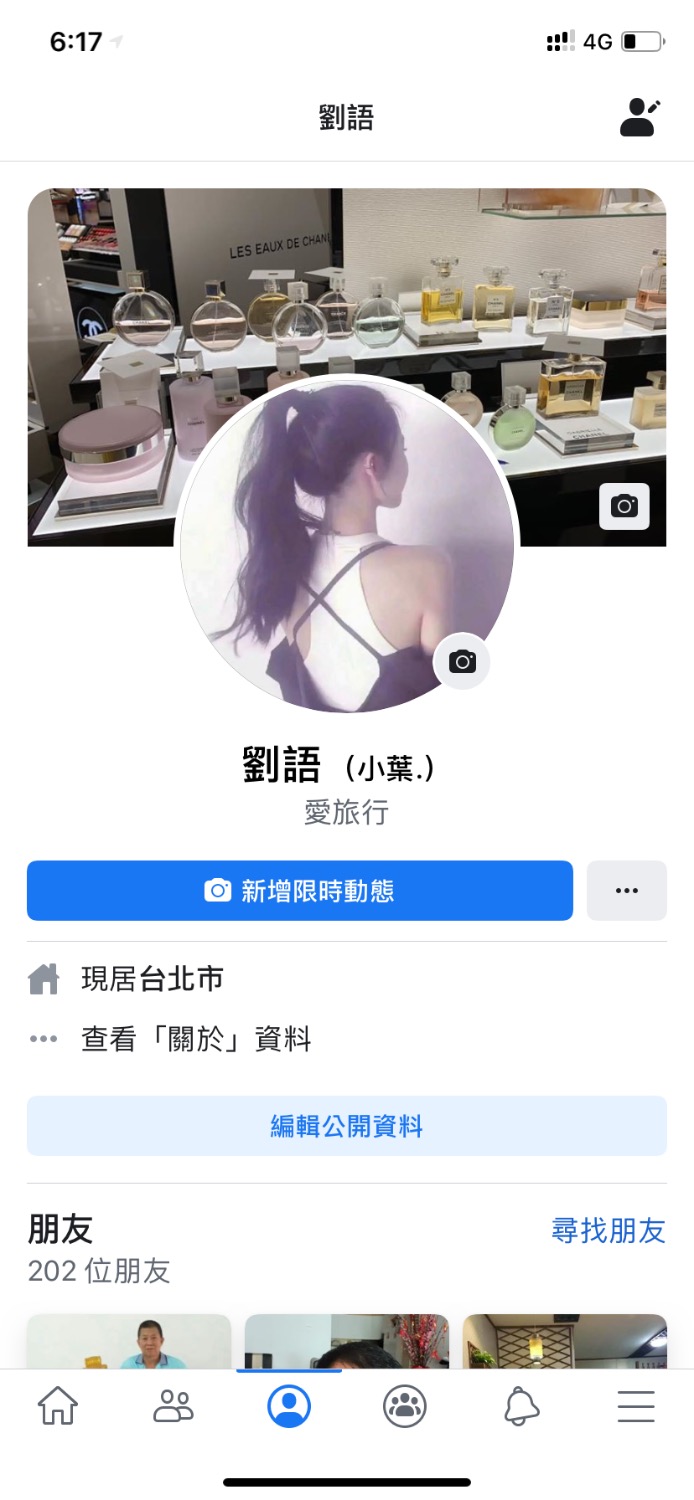694x1500 pixels.
Task: Open the three-dot more options button
Action: point(626,890)
